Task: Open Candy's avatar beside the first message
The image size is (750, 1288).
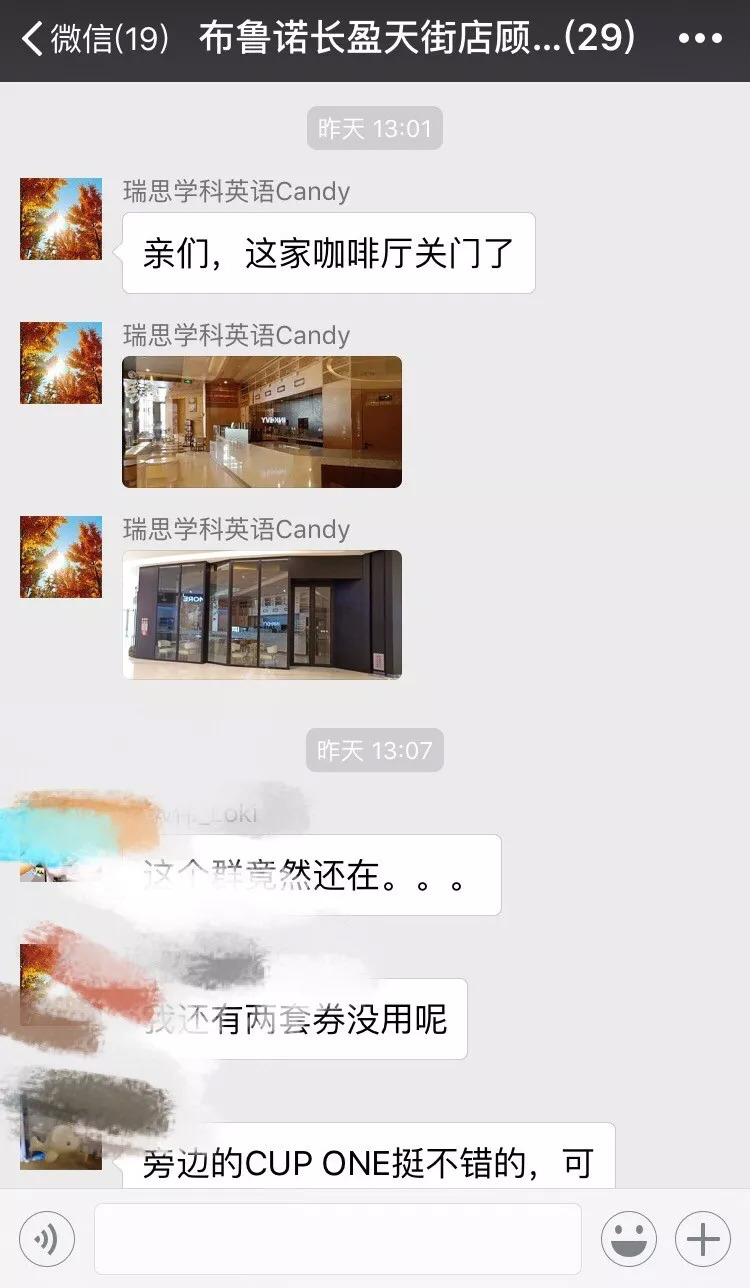Action: click(x=61, y=219)
